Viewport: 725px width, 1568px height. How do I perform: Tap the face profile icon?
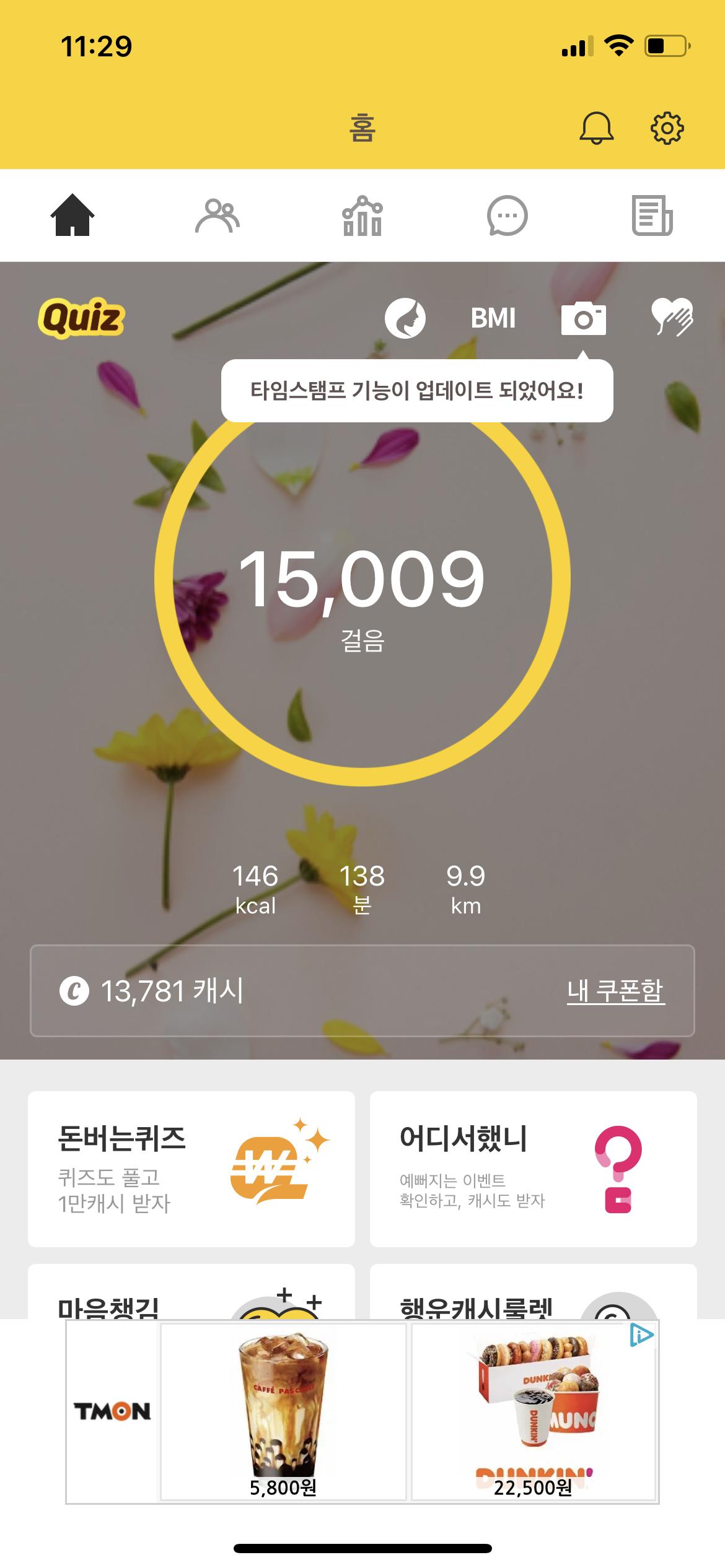click(405, 318)
